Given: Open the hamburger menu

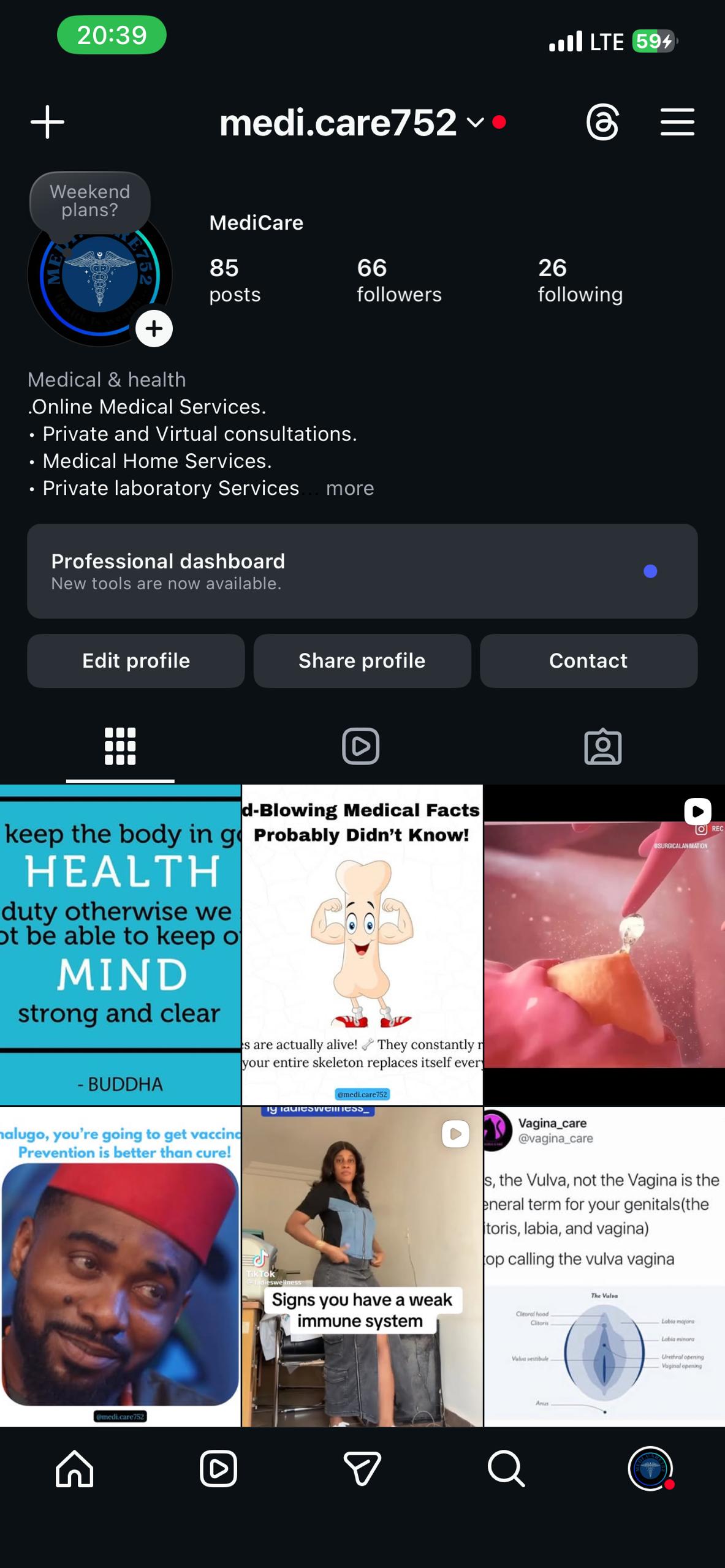Looking at the screenshot, I should pyautogui.click(x=677, y=122).
